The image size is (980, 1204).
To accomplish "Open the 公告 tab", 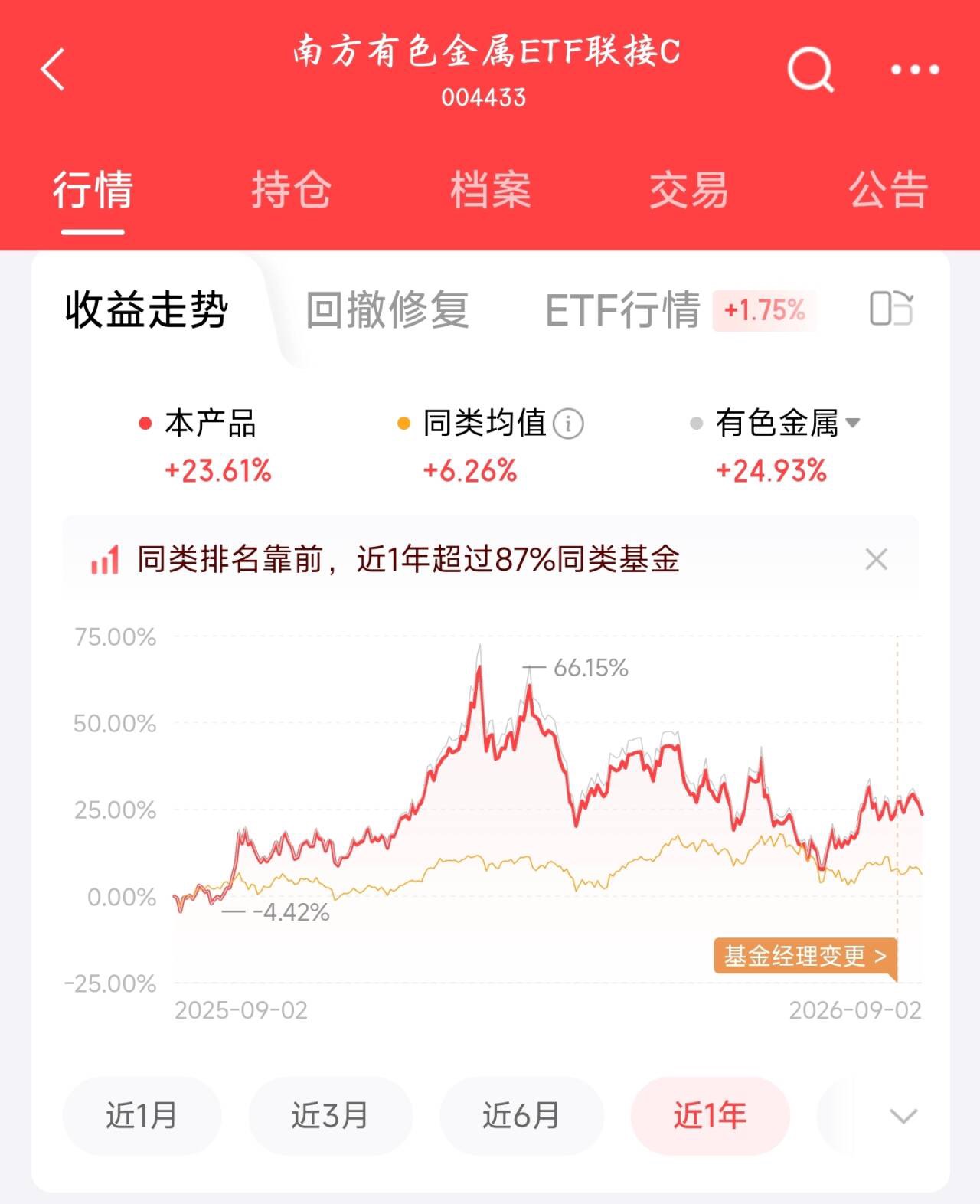I will pyautogui.click(x=888, y=190).
